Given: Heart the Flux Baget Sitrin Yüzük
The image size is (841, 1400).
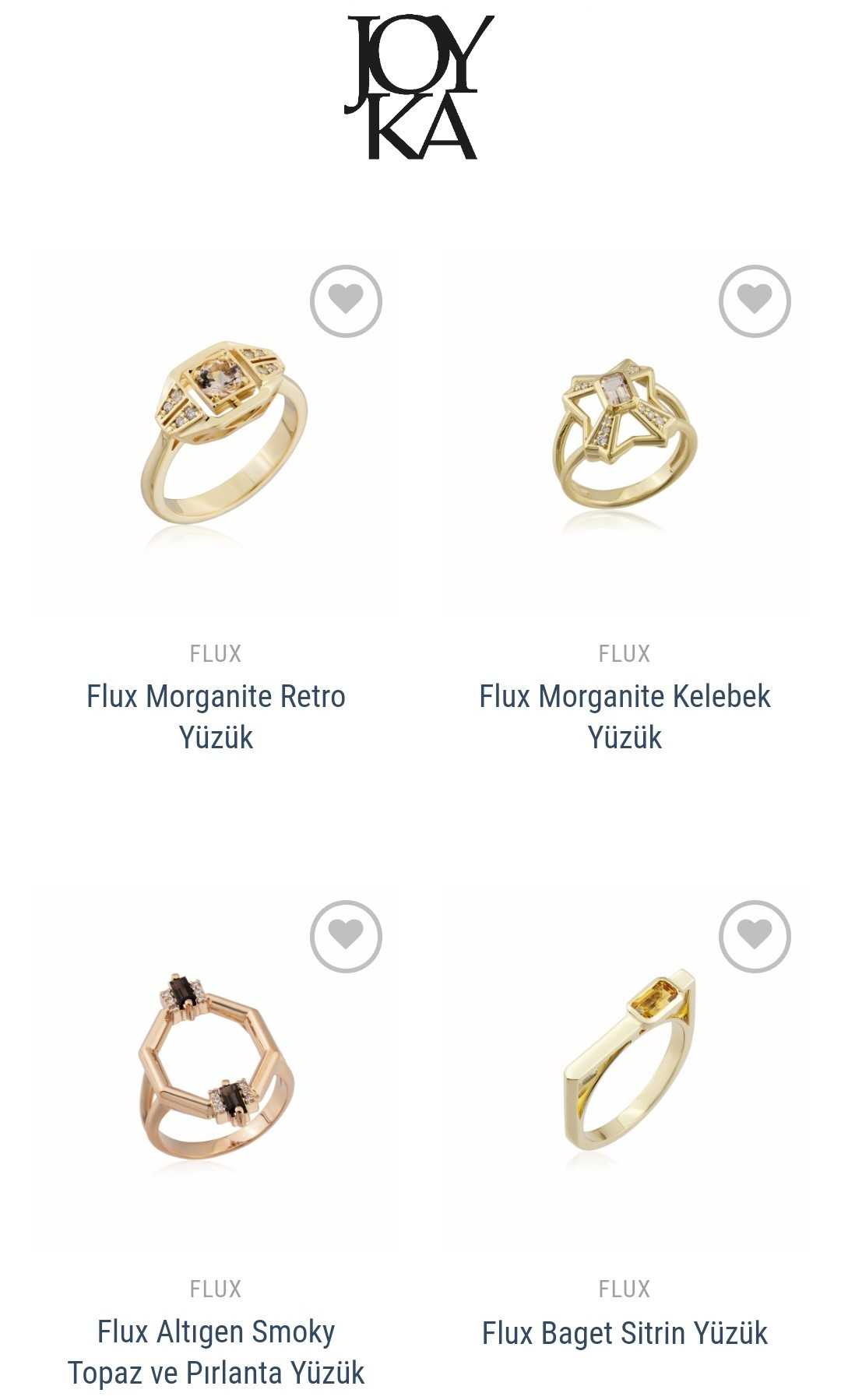Looking at the screenshot, I should [754, 936].
